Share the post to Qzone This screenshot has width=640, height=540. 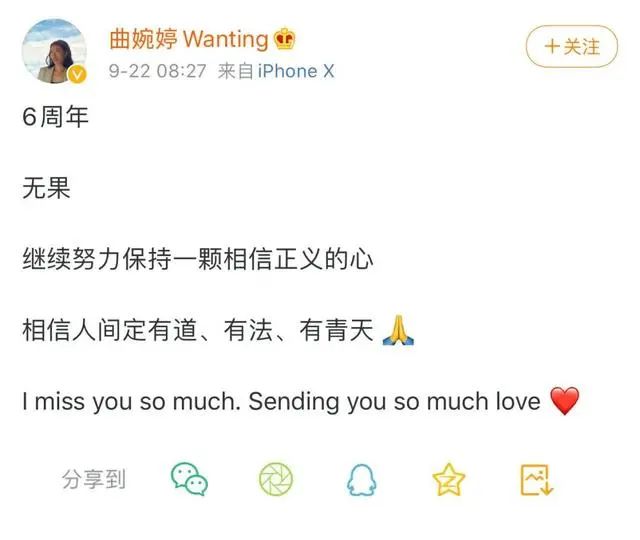449,480
